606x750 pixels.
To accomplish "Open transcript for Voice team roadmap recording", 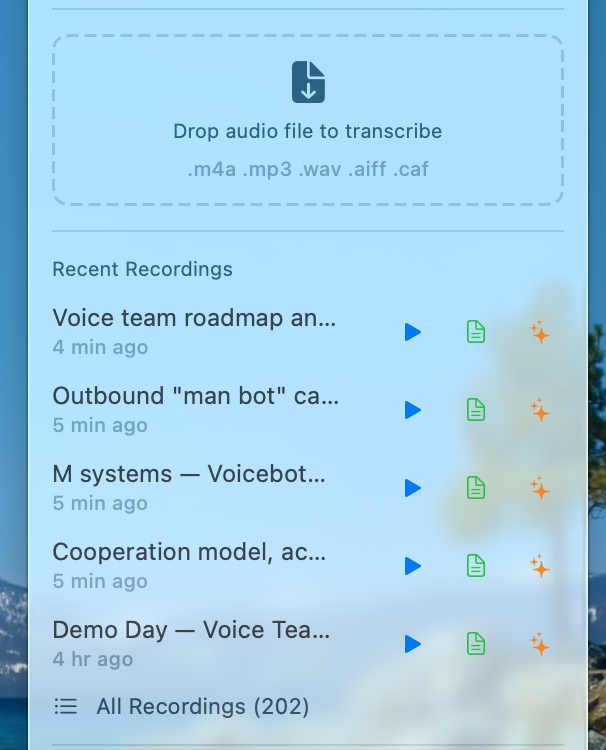I will (x=476, y=332).
